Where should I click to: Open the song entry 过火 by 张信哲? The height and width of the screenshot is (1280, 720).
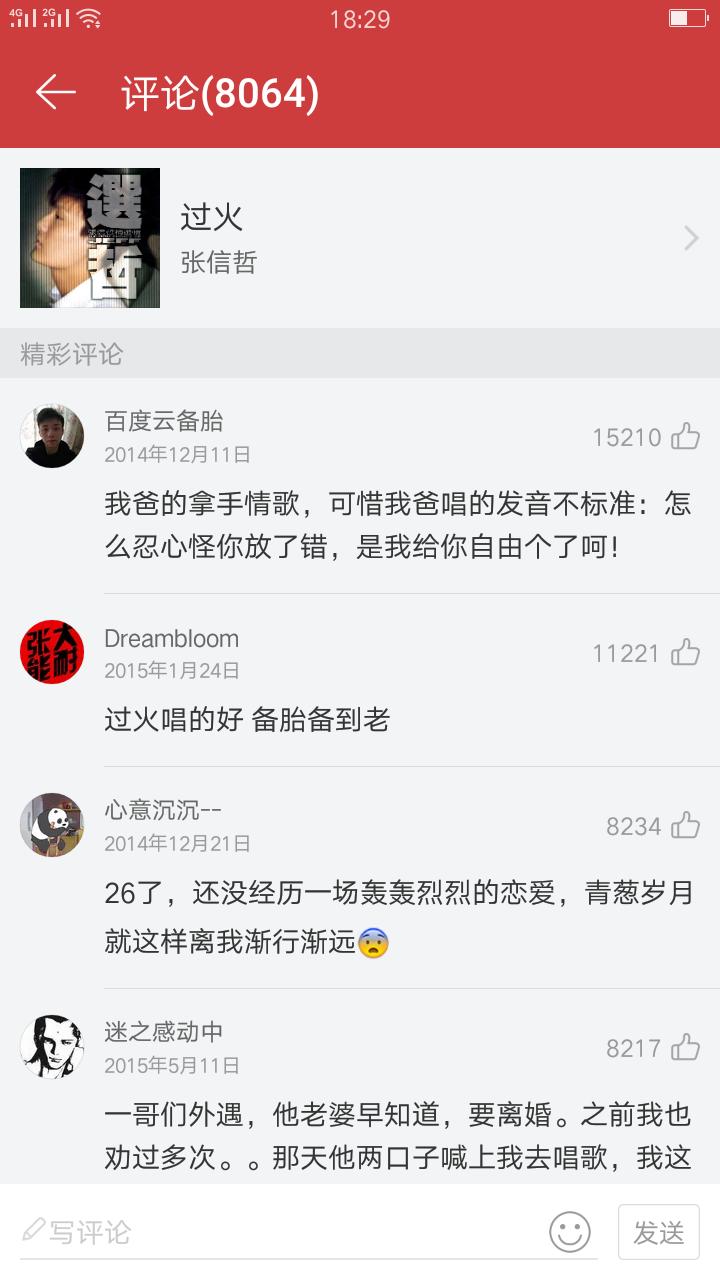coord(360,238)
